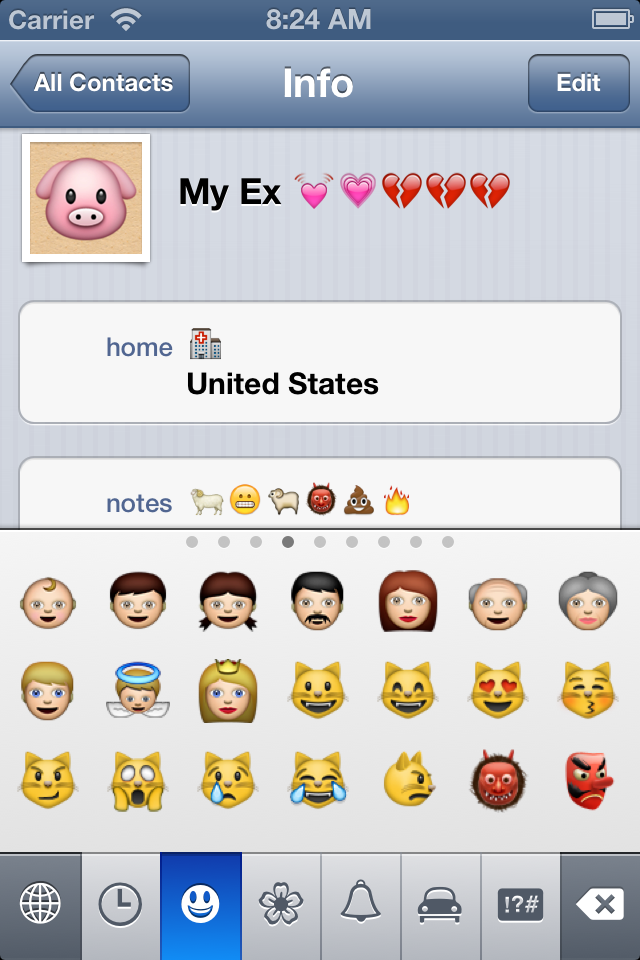640x960 pixels.
Task: Open the car places emoji tab
Action: coord(440,906)
